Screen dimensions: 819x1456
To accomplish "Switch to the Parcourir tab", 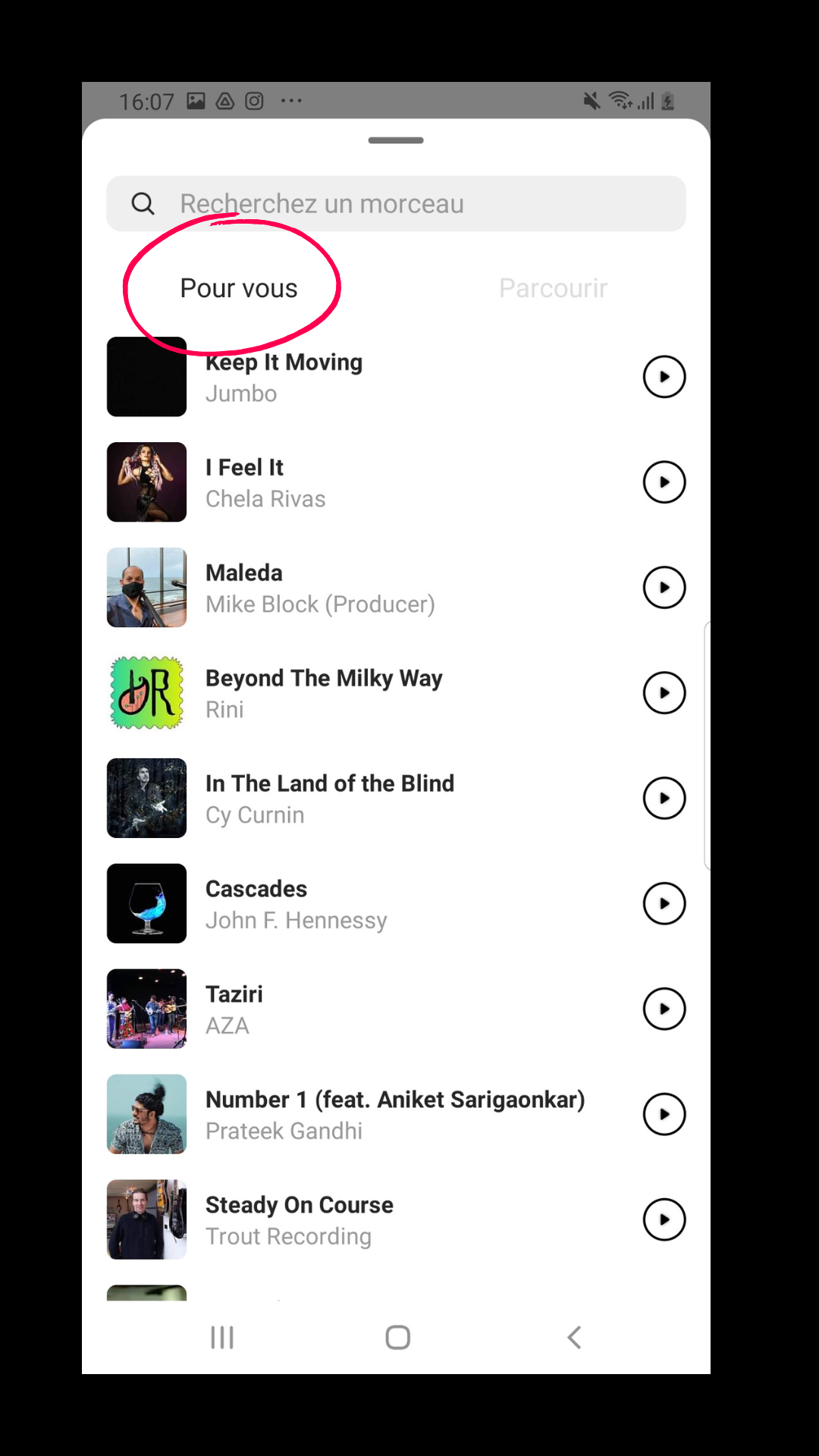I will 553,288.
